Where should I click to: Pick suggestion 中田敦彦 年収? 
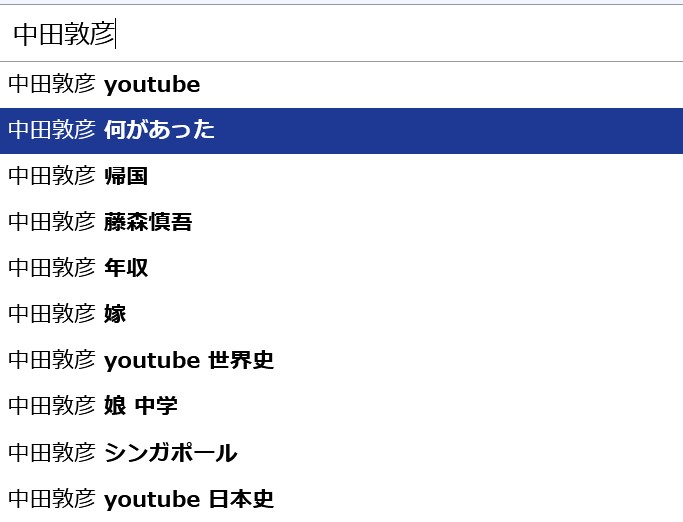pos(342,268)
